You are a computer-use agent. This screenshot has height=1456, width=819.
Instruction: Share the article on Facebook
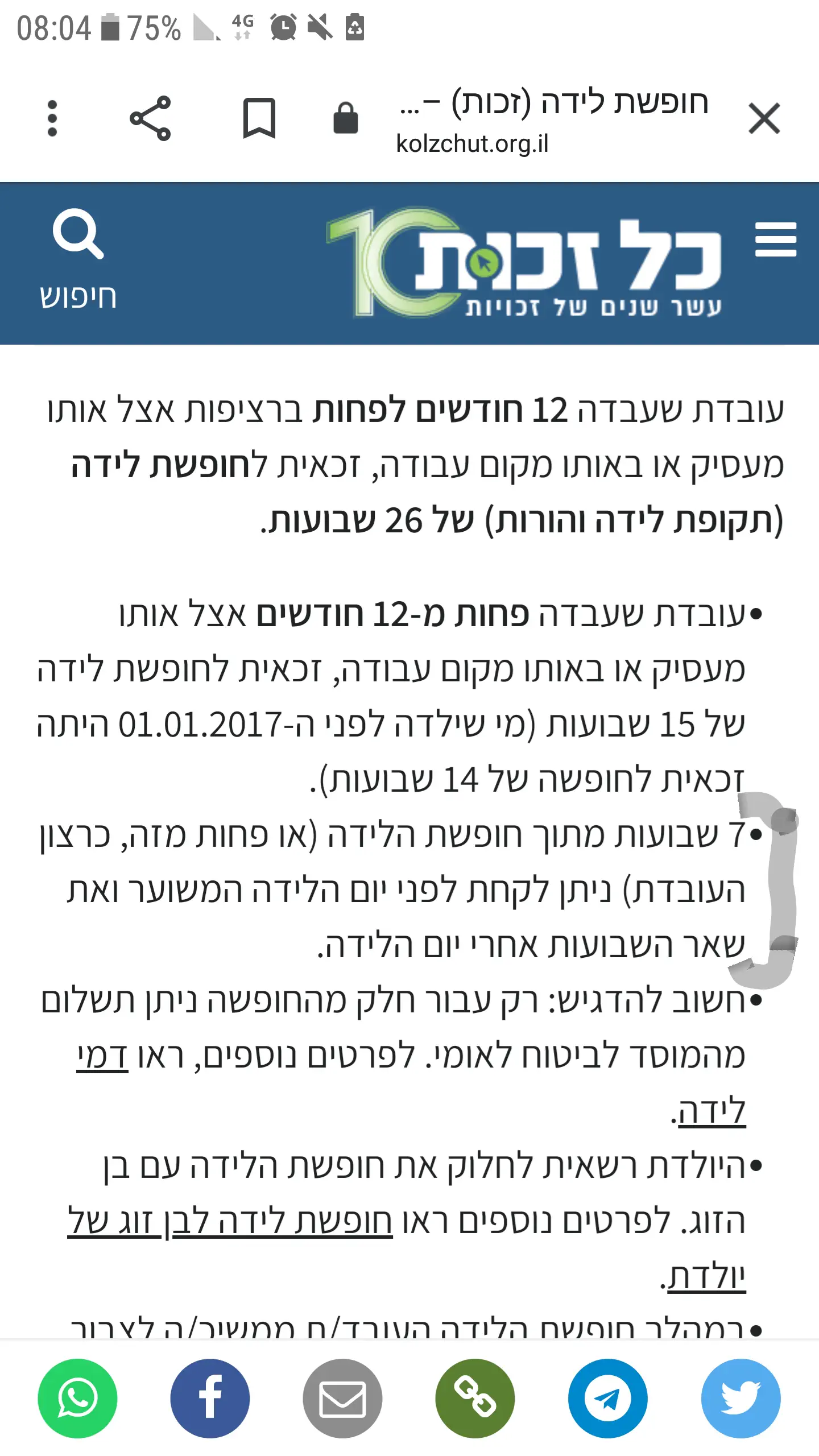point(210,1399)
